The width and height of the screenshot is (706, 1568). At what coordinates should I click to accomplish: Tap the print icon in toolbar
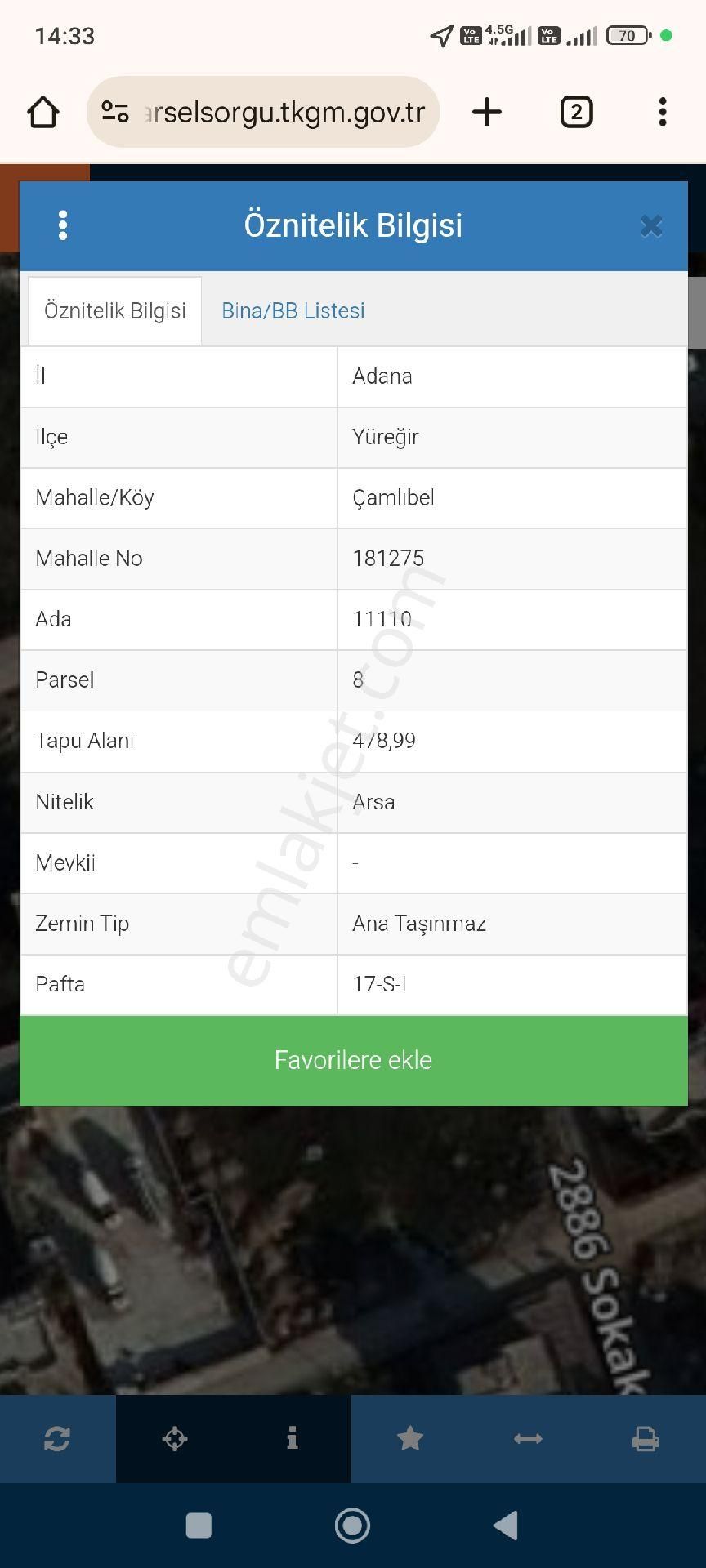(646, 1438)
